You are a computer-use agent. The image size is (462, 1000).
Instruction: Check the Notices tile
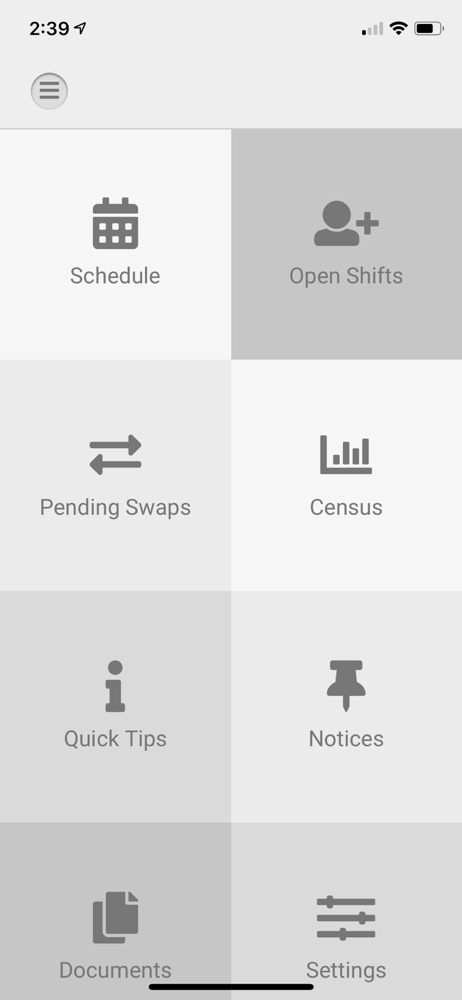point(346,707)
